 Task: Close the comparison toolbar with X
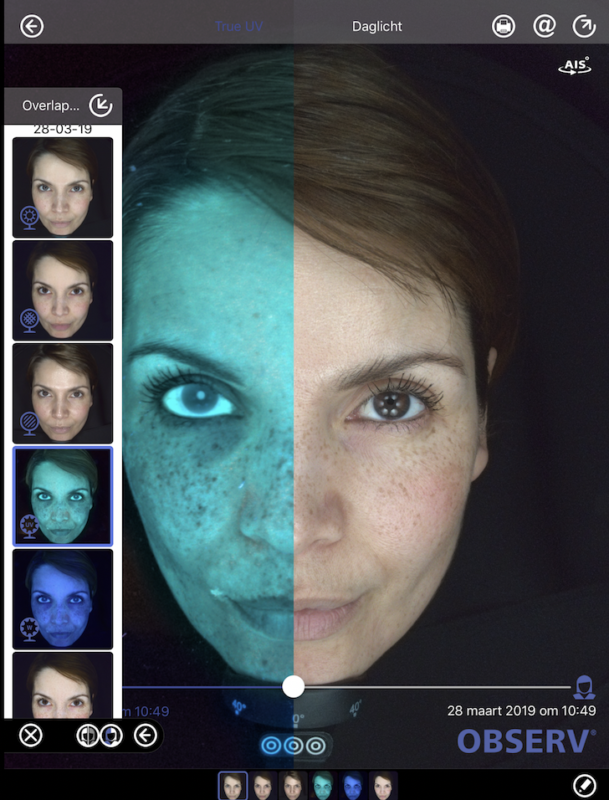tap(31, 736)
